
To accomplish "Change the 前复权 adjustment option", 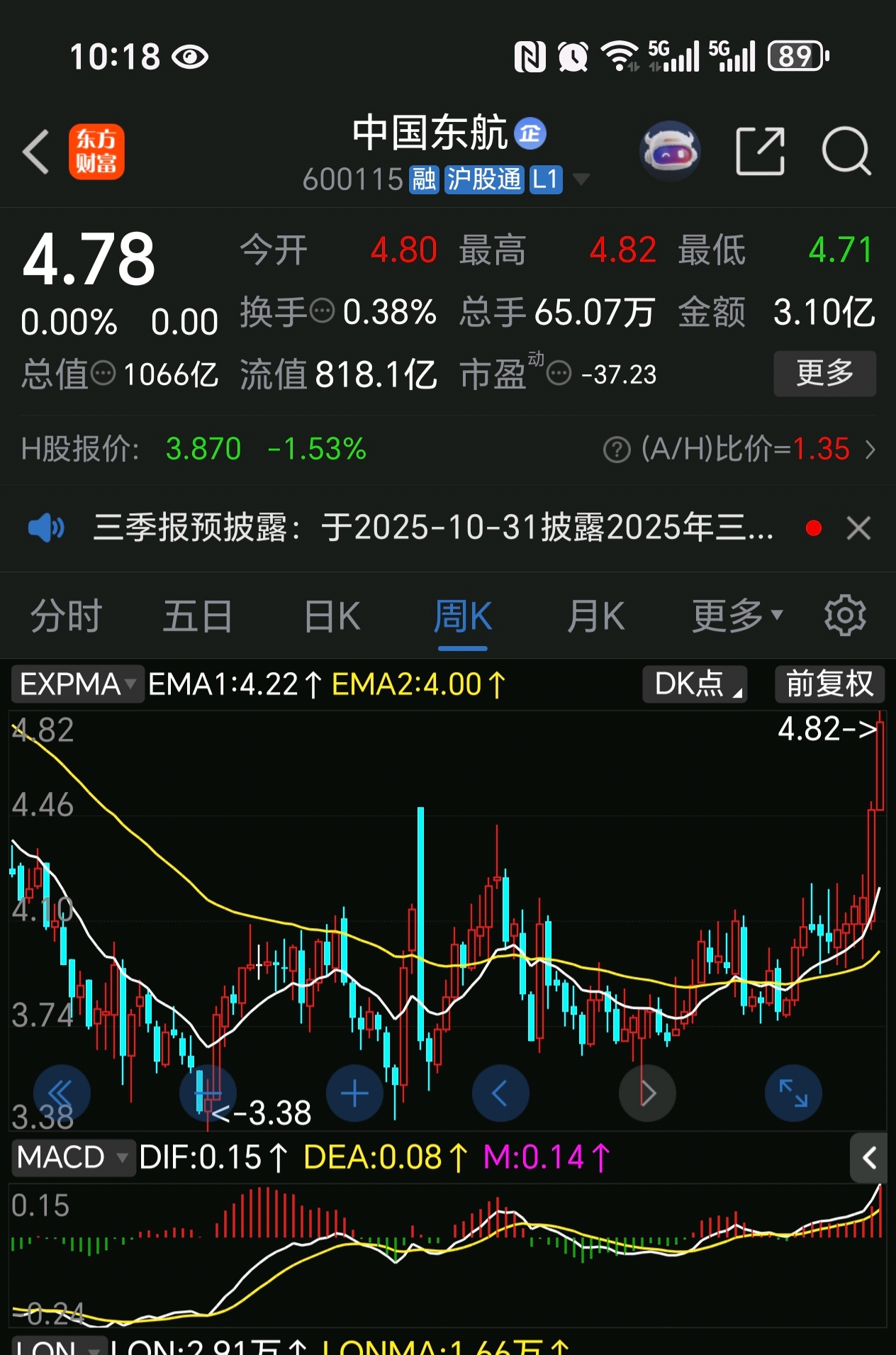I will click(829, 684).
